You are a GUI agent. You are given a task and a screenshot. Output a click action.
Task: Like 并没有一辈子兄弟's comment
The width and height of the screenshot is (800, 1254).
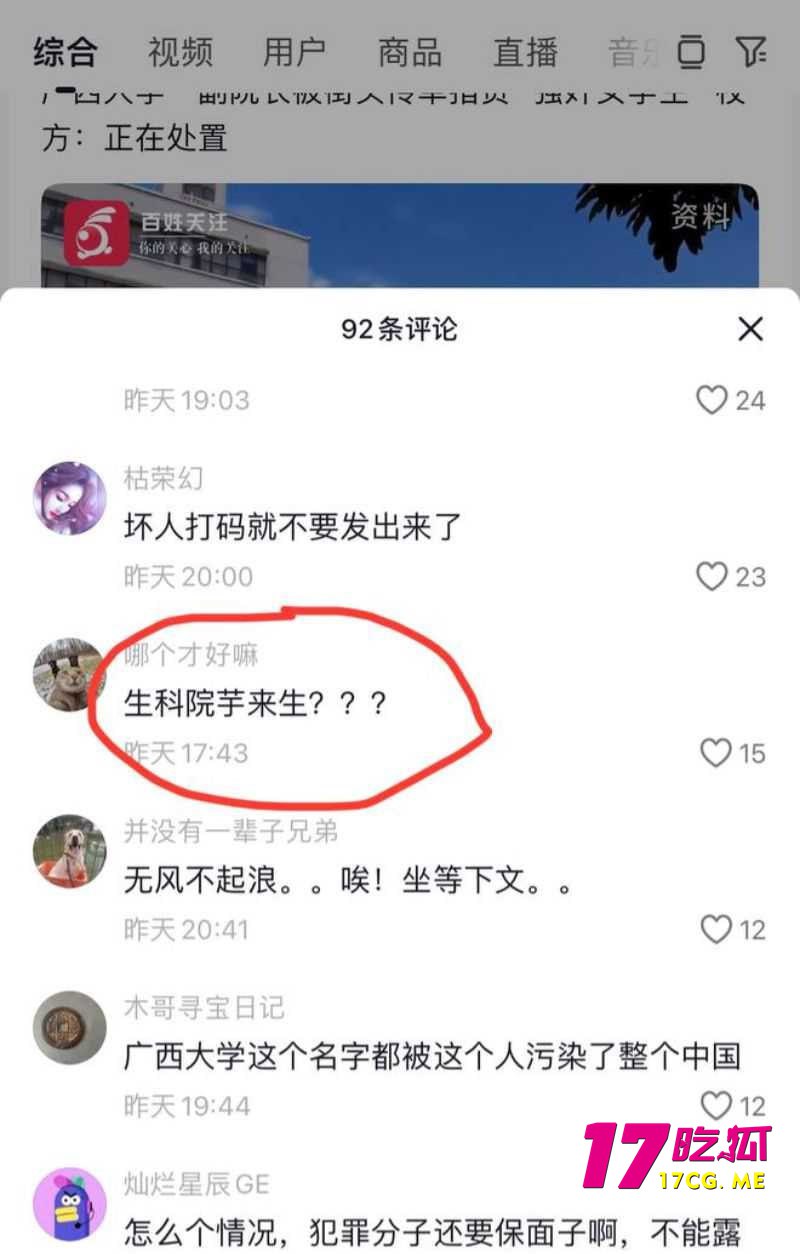click(716, 930)
